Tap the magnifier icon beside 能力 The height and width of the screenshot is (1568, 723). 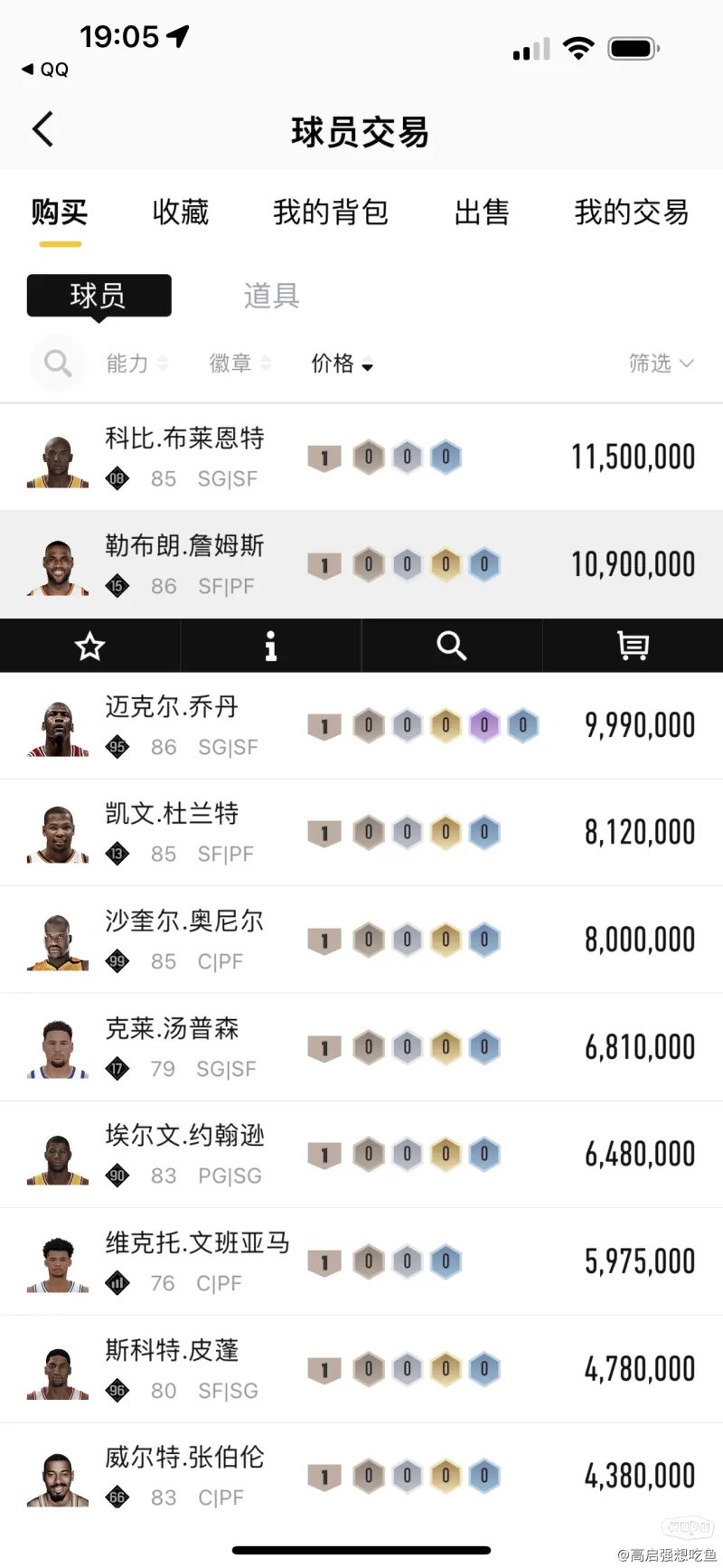point(58,364)
